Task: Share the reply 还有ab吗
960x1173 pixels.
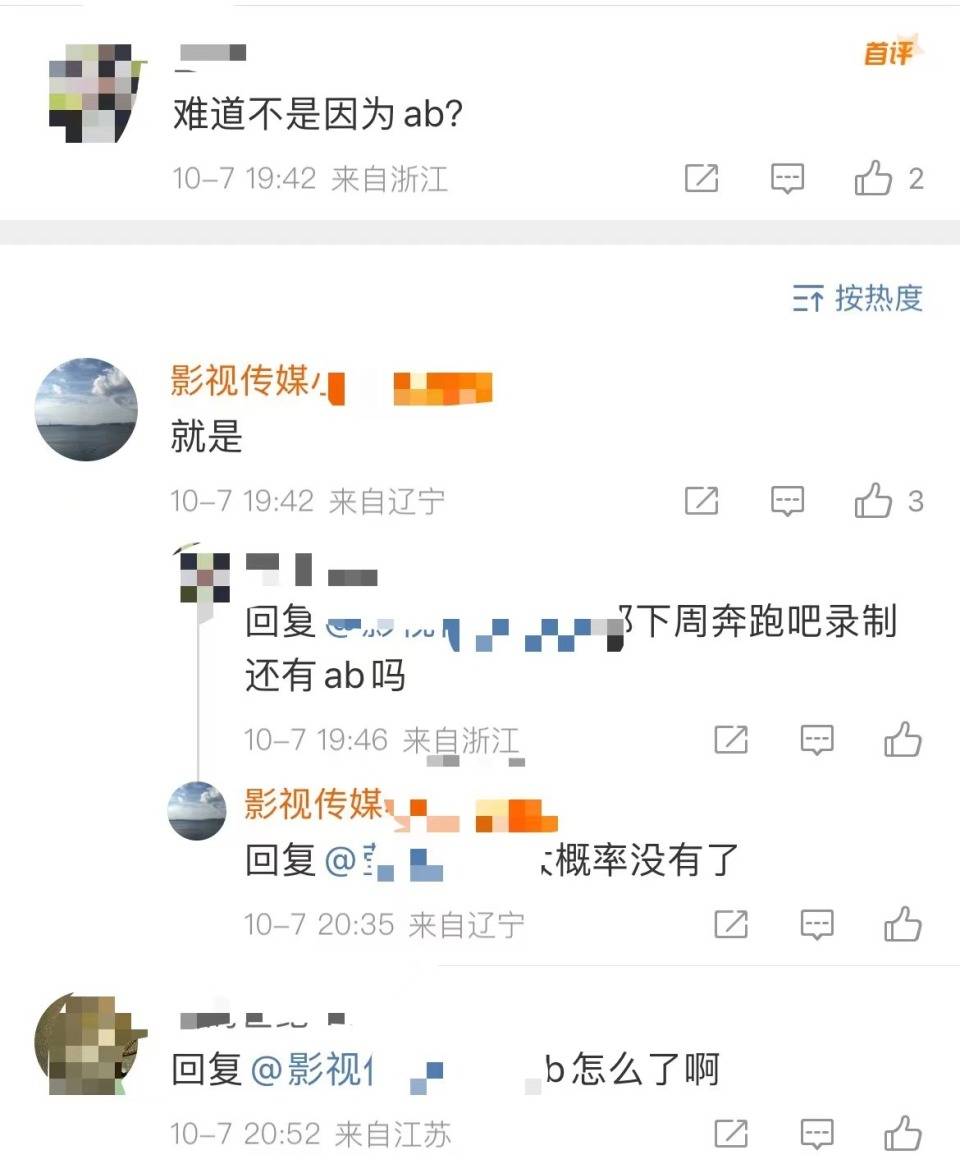Action: click(731, 741)
